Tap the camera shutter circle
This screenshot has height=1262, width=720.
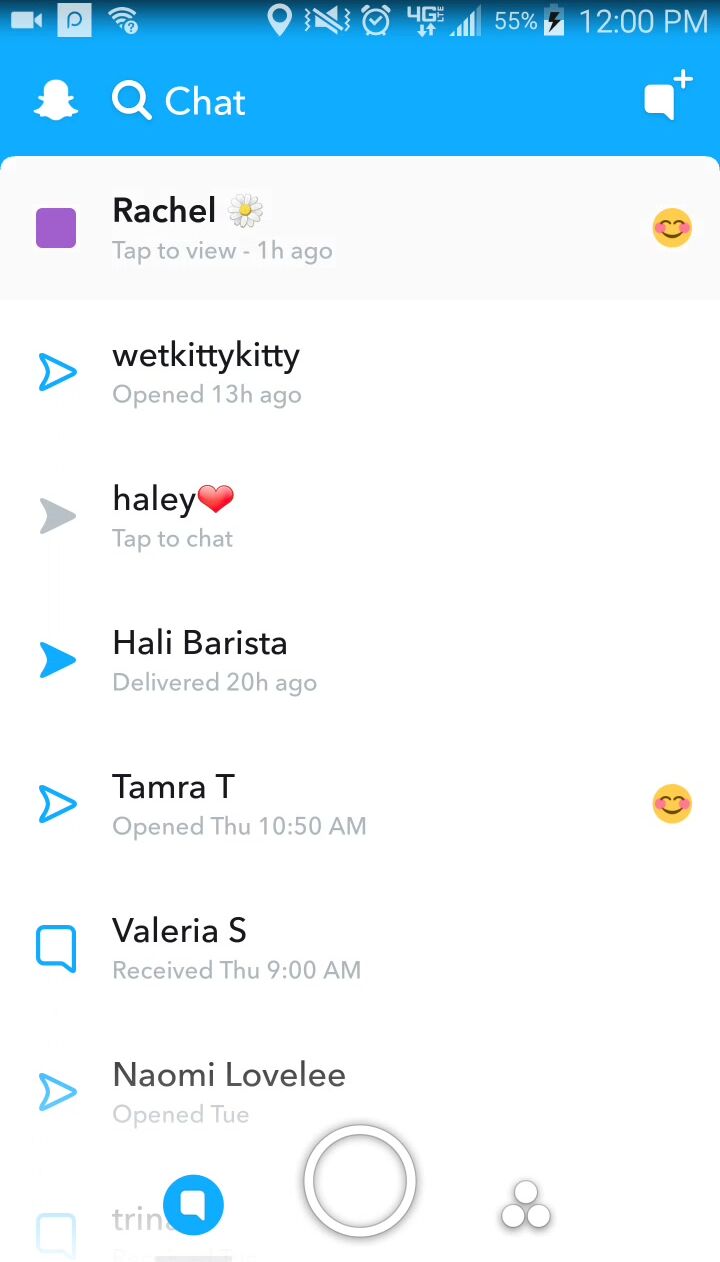[360, 1181]
